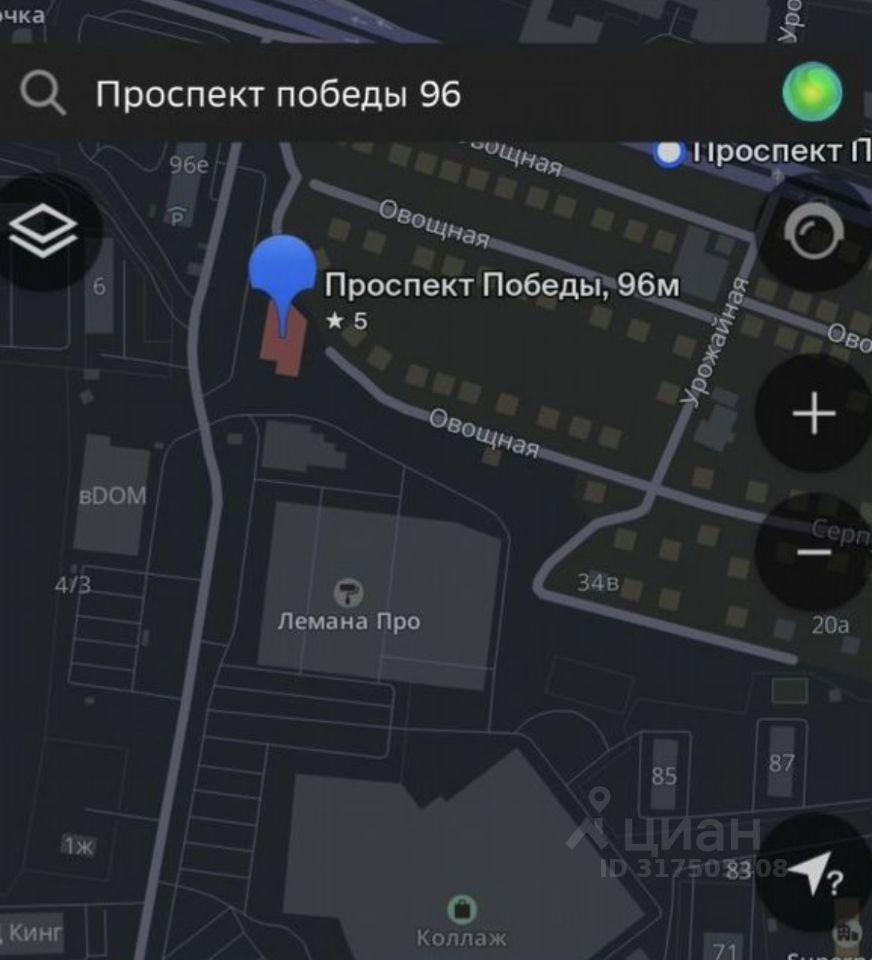Open the Коллаж shopping place marker
872x960 pixels.
coord(461,910)
